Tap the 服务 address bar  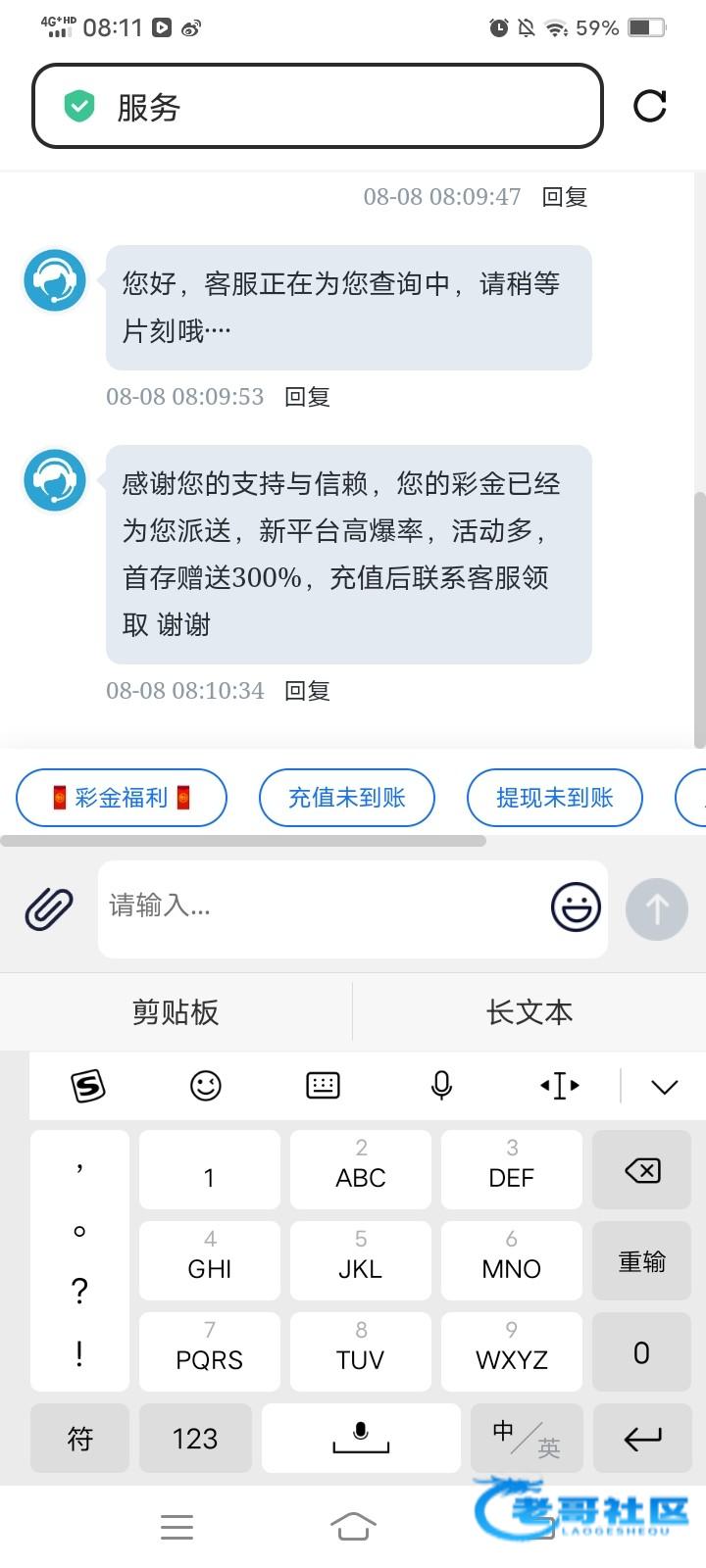coord(317,107)
